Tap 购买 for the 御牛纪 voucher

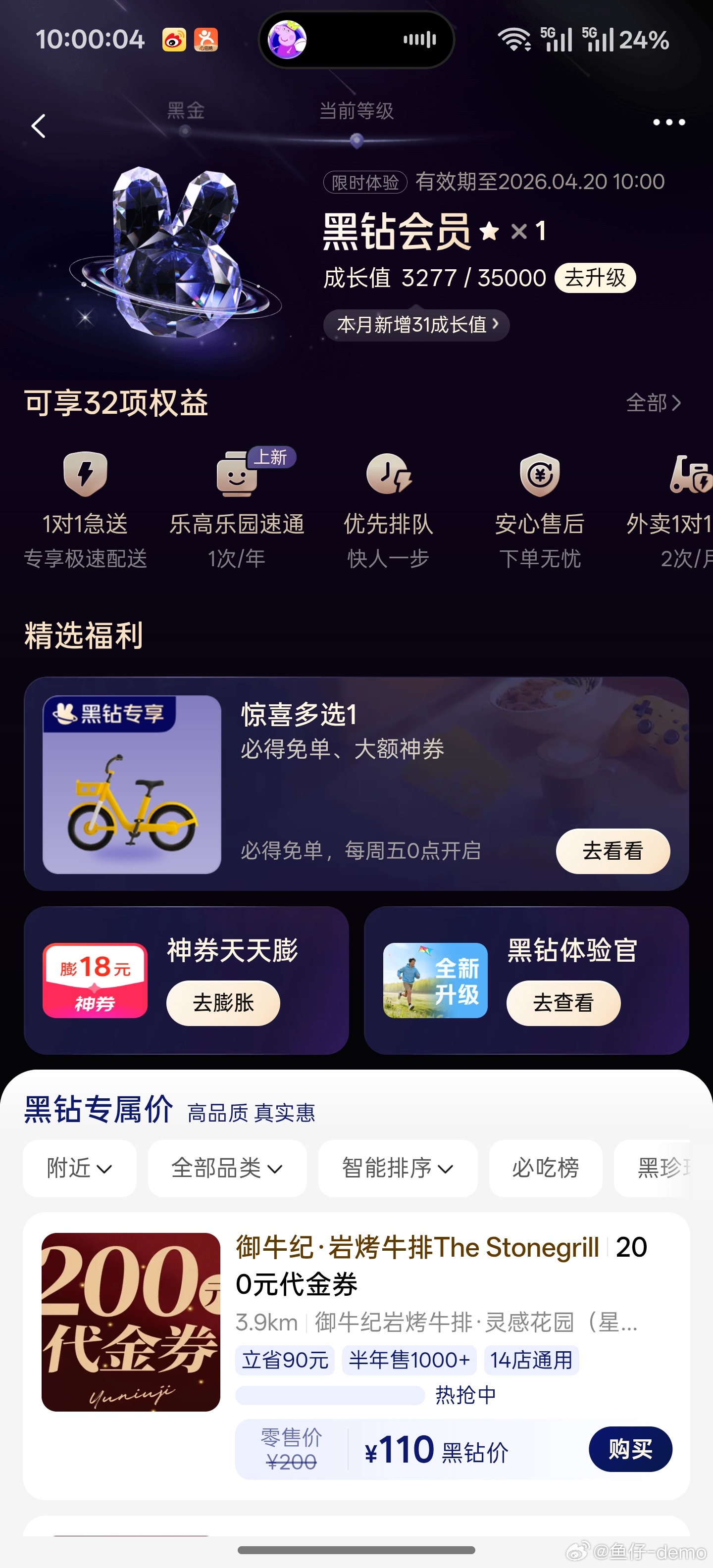(630, 1449)
